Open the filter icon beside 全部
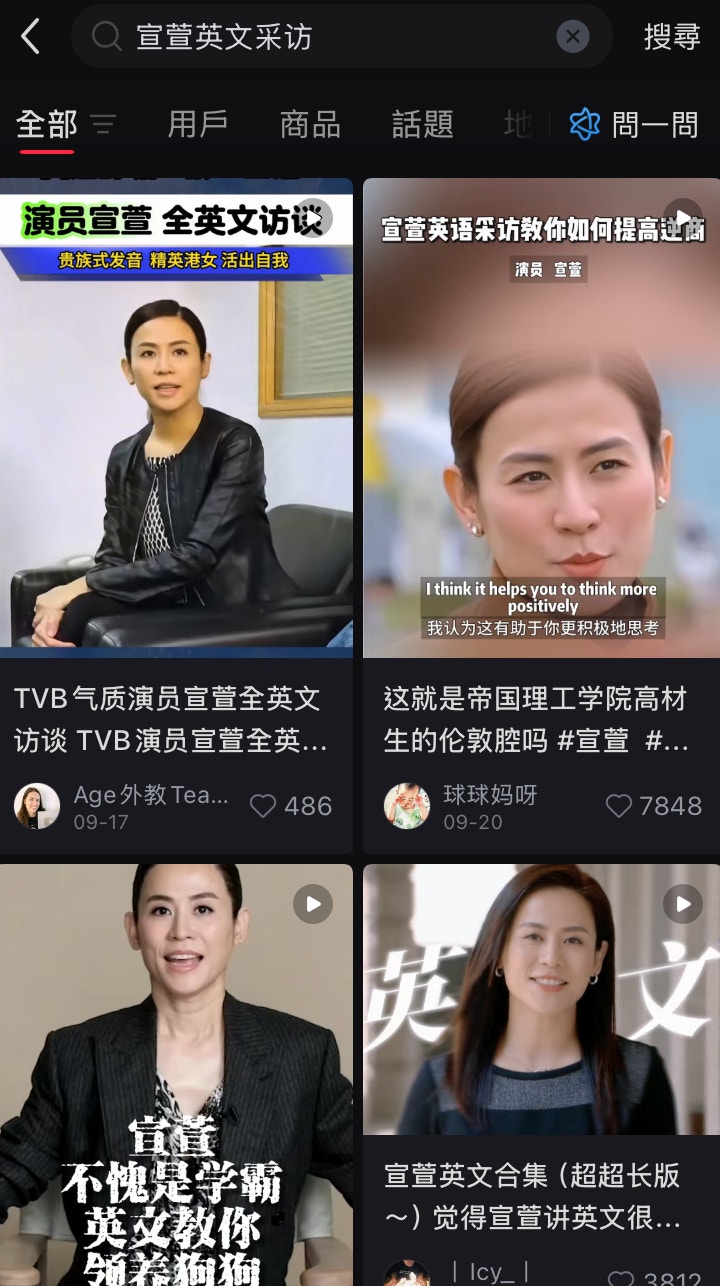 [103, 124]
